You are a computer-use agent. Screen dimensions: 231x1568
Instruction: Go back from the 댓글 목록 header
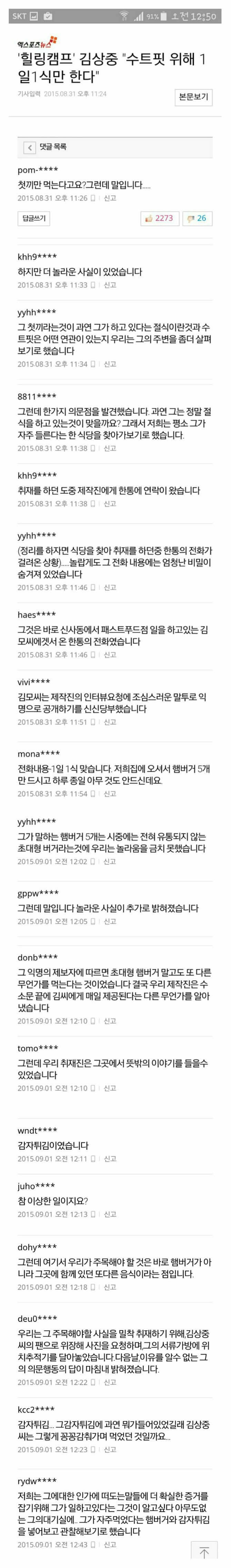coord(29,147)
